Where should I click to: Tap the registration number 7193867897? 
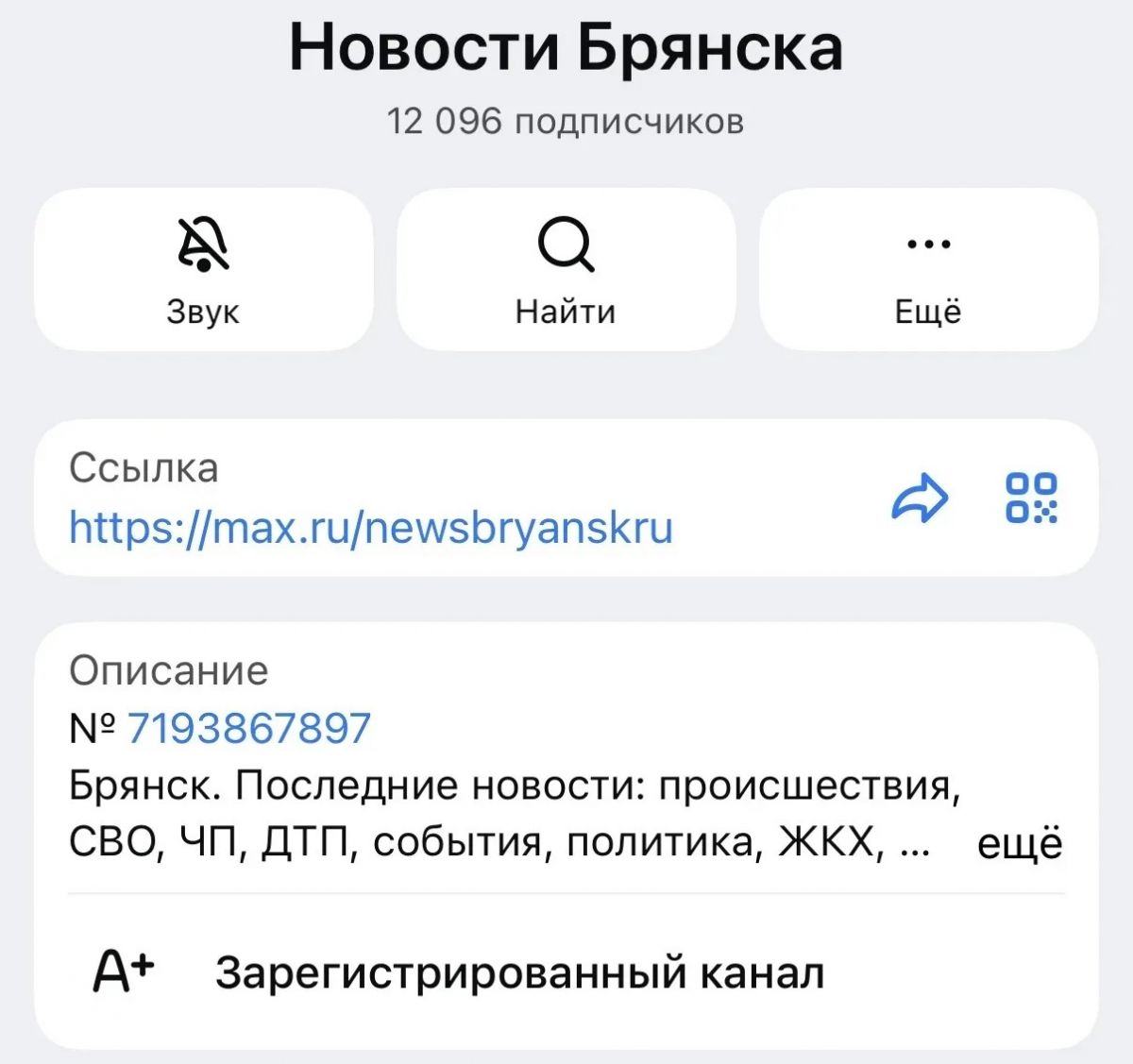(x=248, y=728)
